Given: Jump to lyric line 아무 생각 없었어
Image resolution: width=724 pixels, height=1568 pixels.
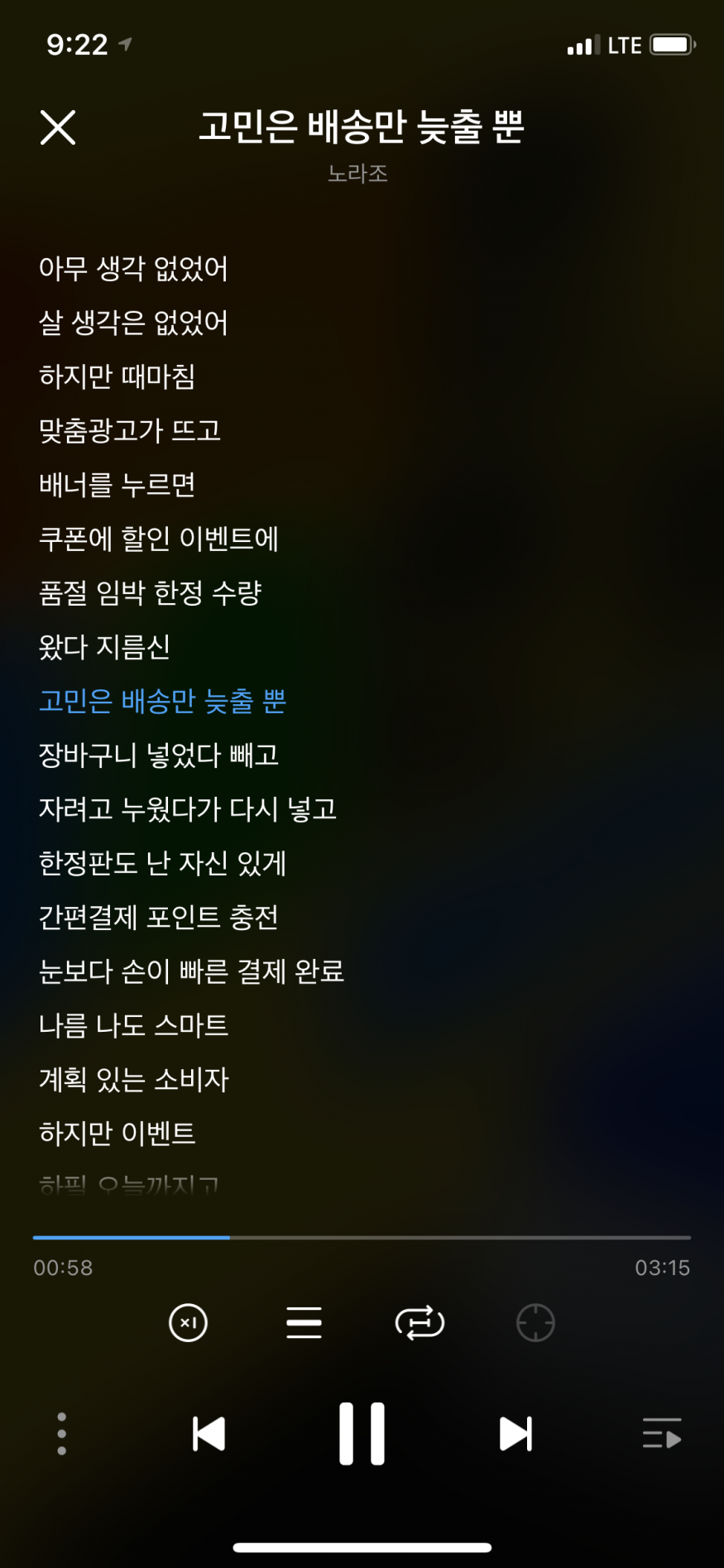Looking at the screenshot, I should pos(133,269).
